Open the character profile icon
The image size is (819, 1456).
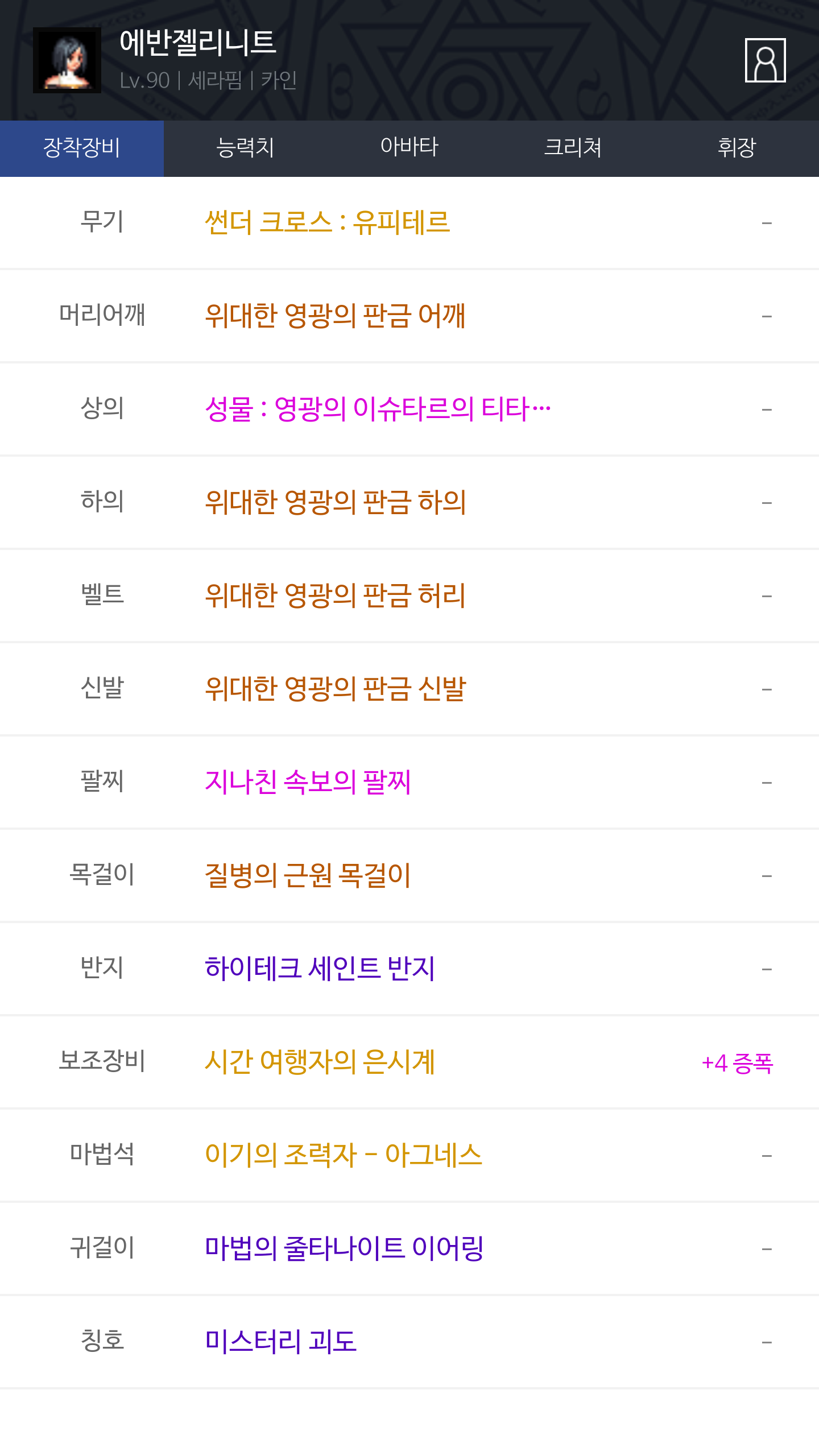(x=765, y=60)
